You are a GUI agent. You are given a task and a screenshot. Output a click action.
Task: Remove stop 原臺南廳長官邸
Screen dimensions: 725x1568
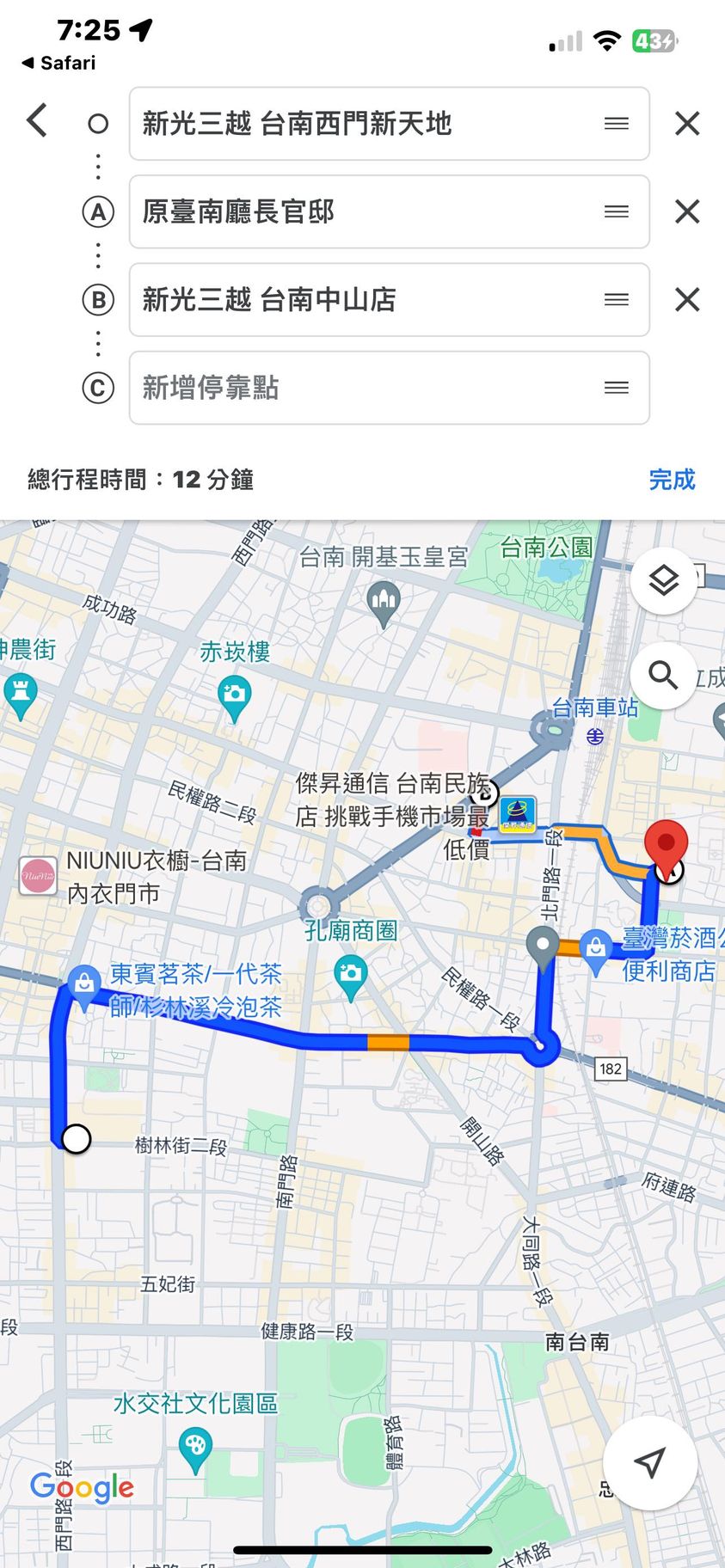pos(687,212)
